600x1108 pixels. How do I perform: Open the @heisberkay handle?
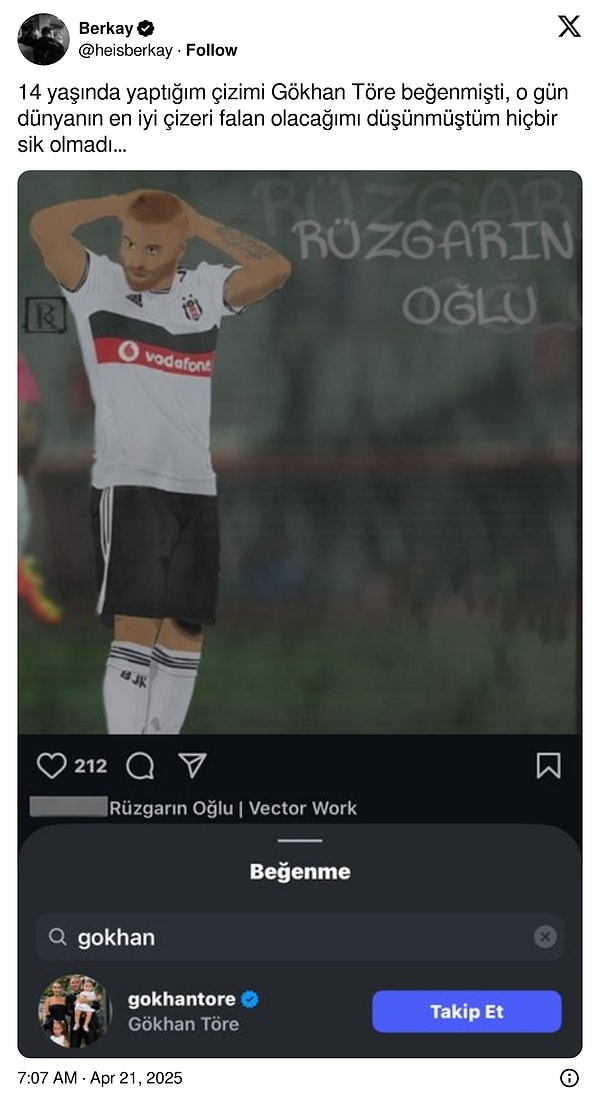click(125, 50)
